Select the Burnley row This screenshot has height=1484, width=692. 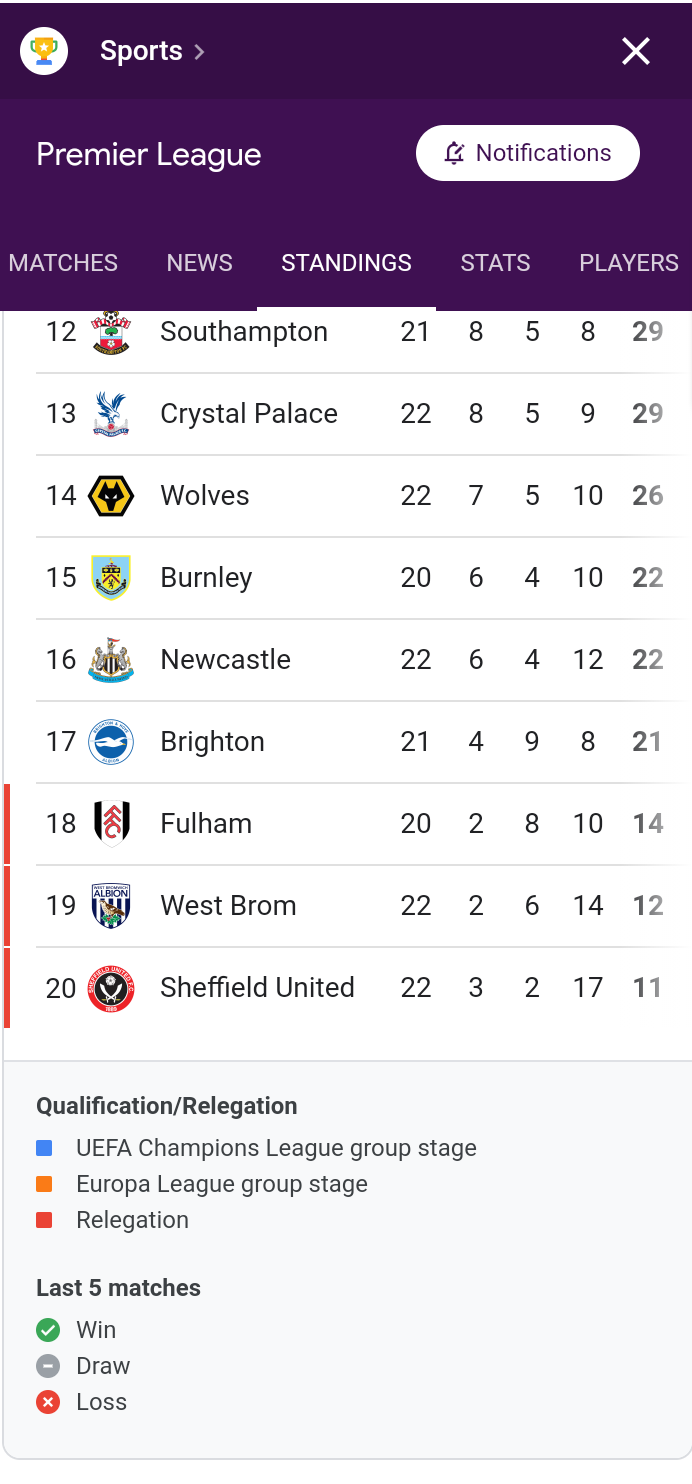click(x=346, y=578)
